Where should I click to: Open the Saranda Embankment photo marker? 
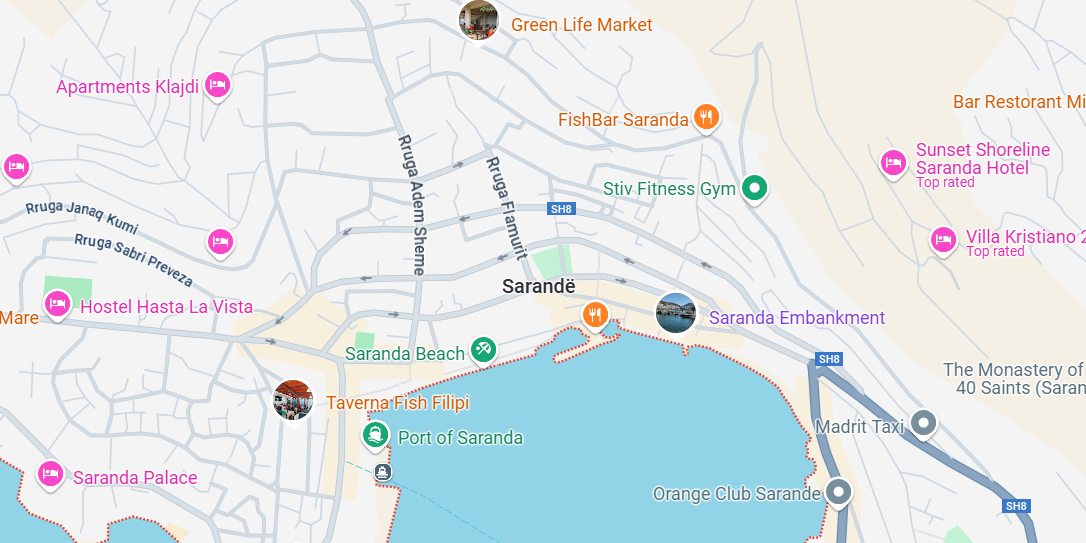pos(676,313)
